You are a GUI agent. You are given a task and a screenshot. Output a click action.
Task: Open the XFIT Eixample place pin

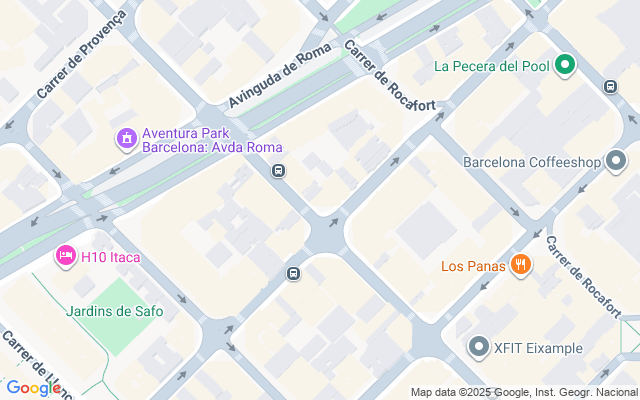478,348
